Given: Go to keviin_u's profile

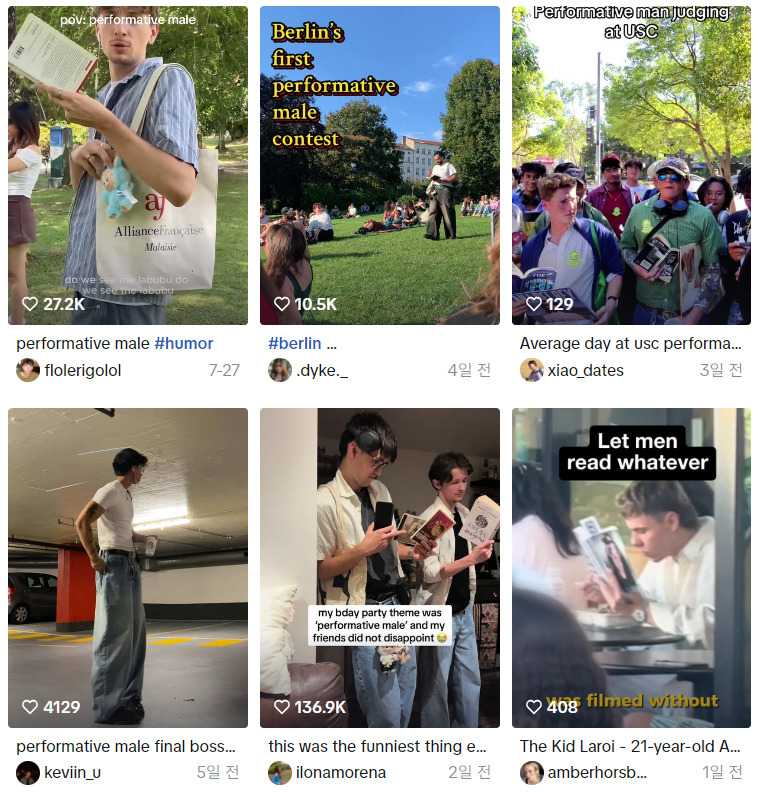Looking at the screenshot, I should 73,772.
